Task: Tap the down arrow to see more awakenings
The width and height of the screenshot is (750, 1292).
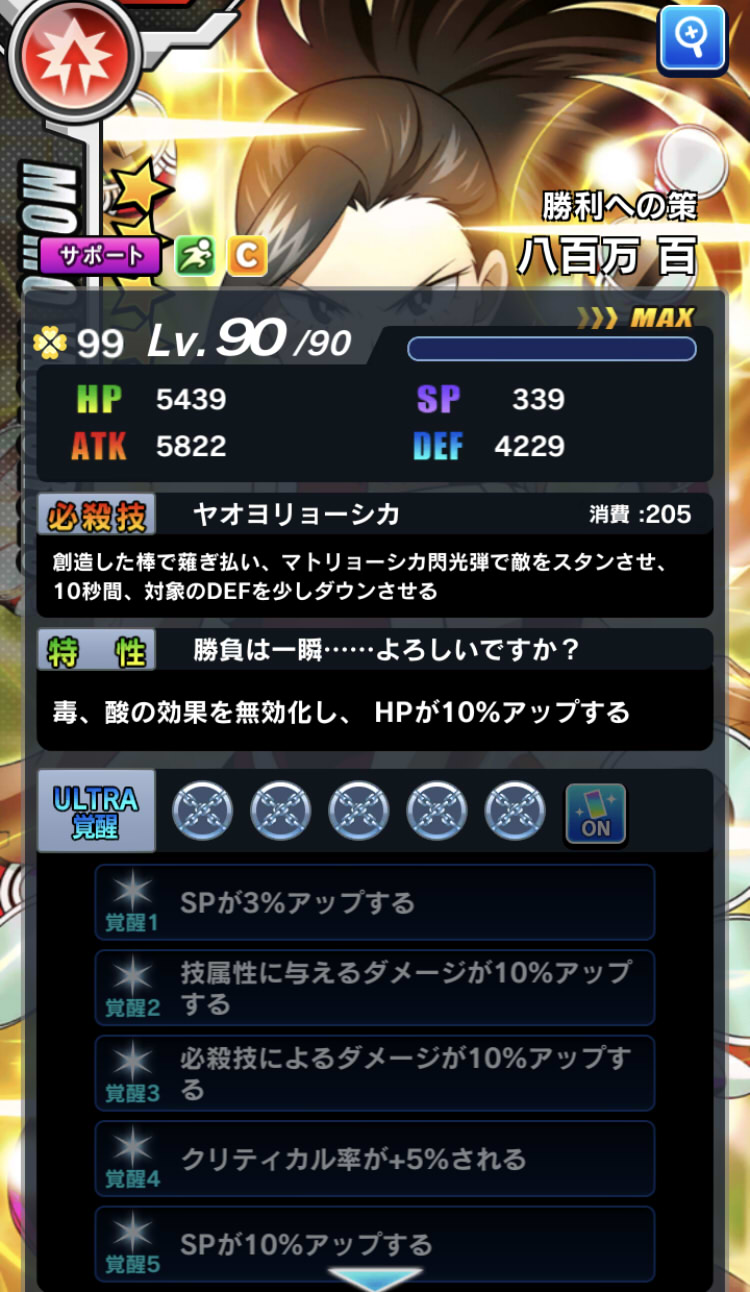Action: pos(374,1279)
